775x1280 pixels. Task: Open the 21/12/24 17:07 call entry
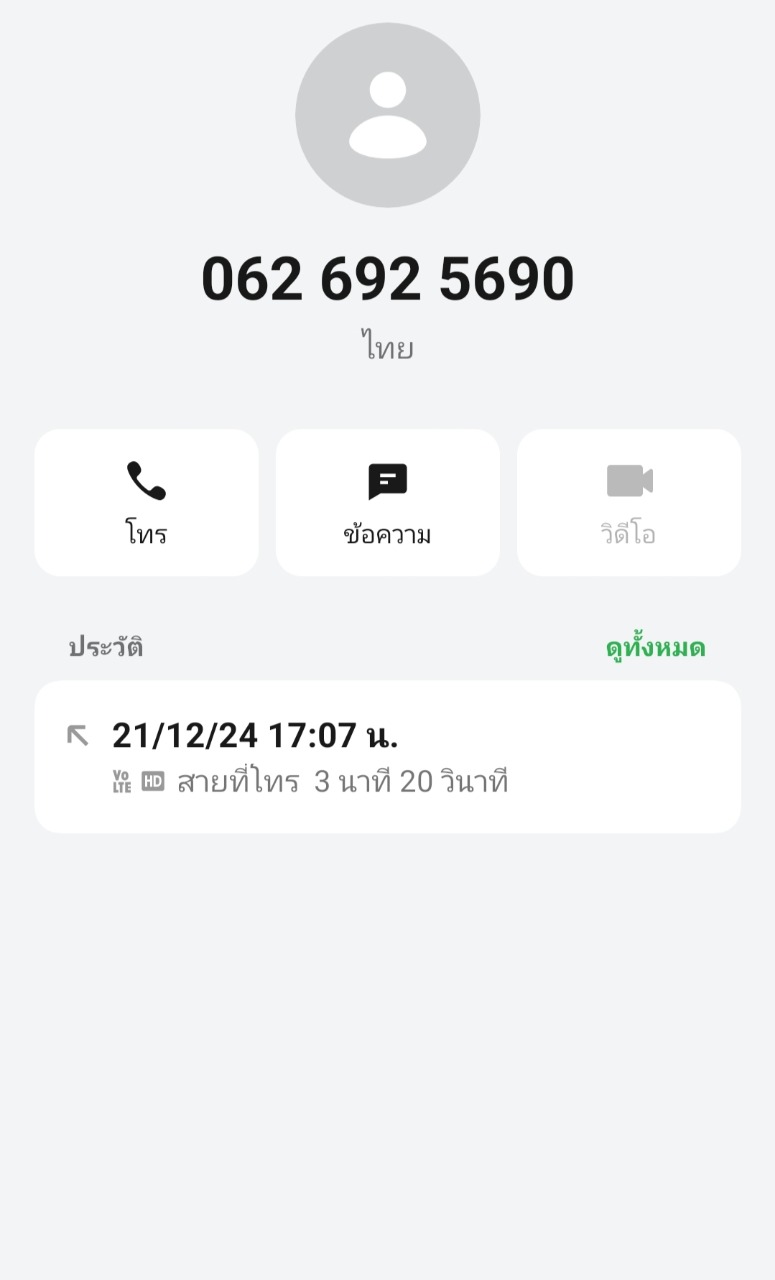tap(387, 756)
